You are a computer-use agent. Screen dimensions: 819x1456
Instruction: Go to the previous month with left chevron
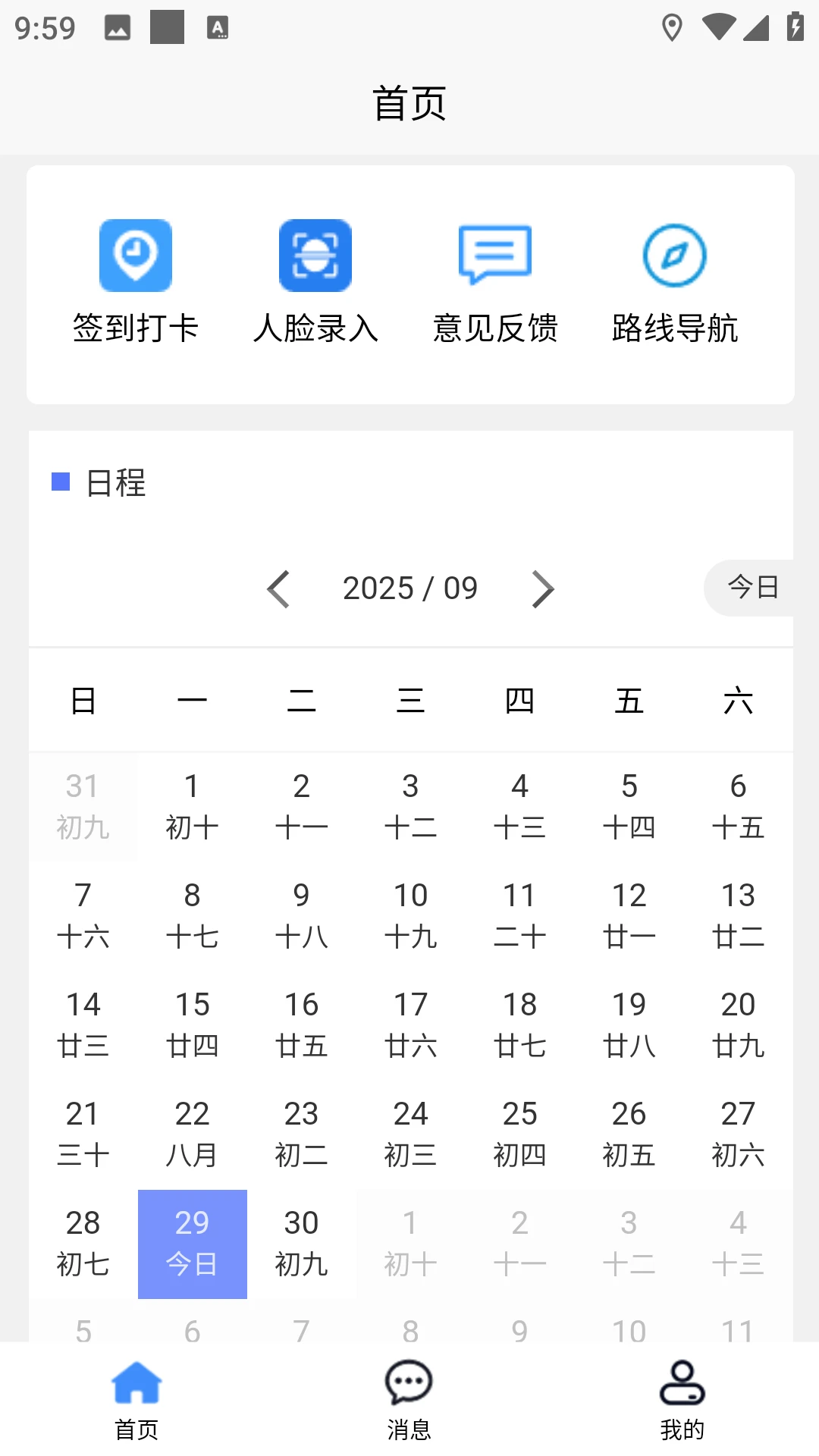[279, 588]
